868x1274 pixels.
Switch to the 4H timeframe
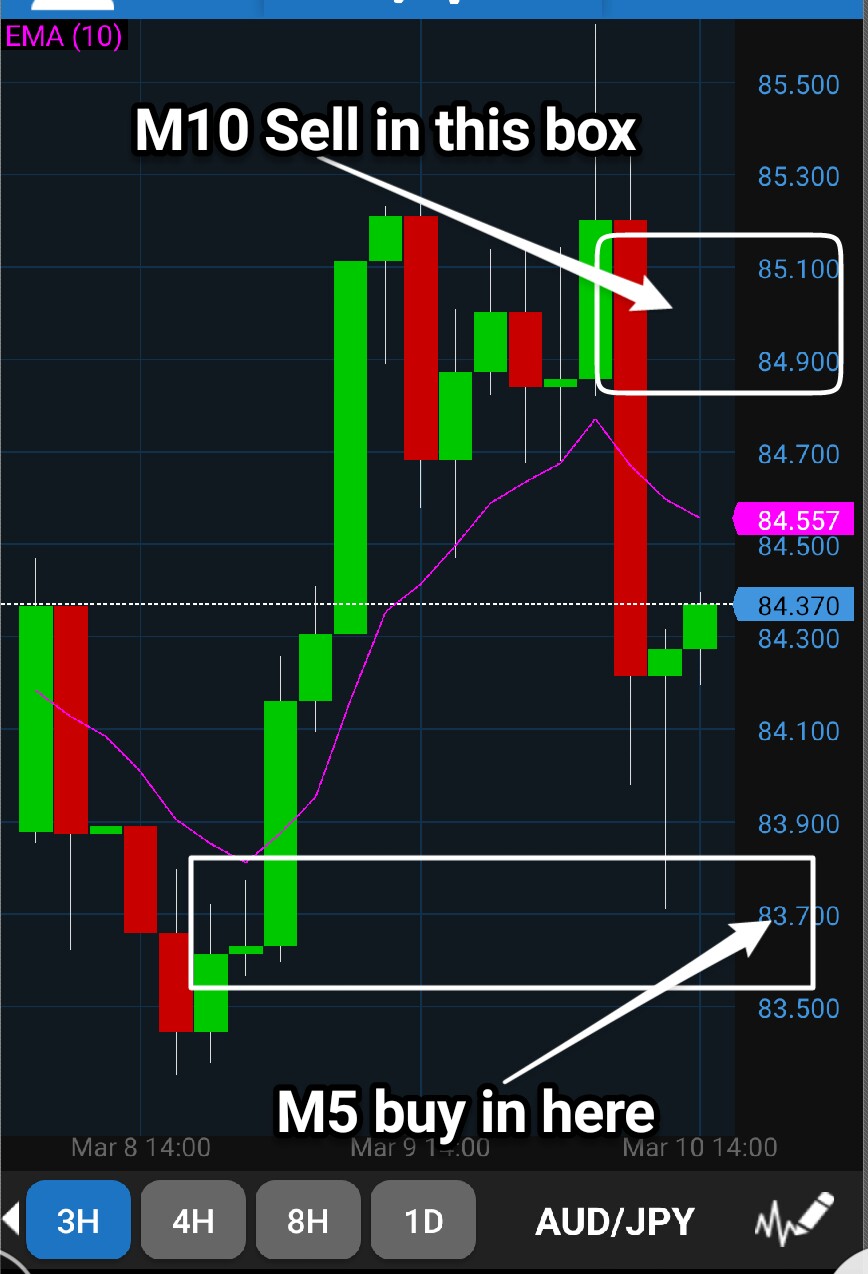click(x=193, y=1221)
